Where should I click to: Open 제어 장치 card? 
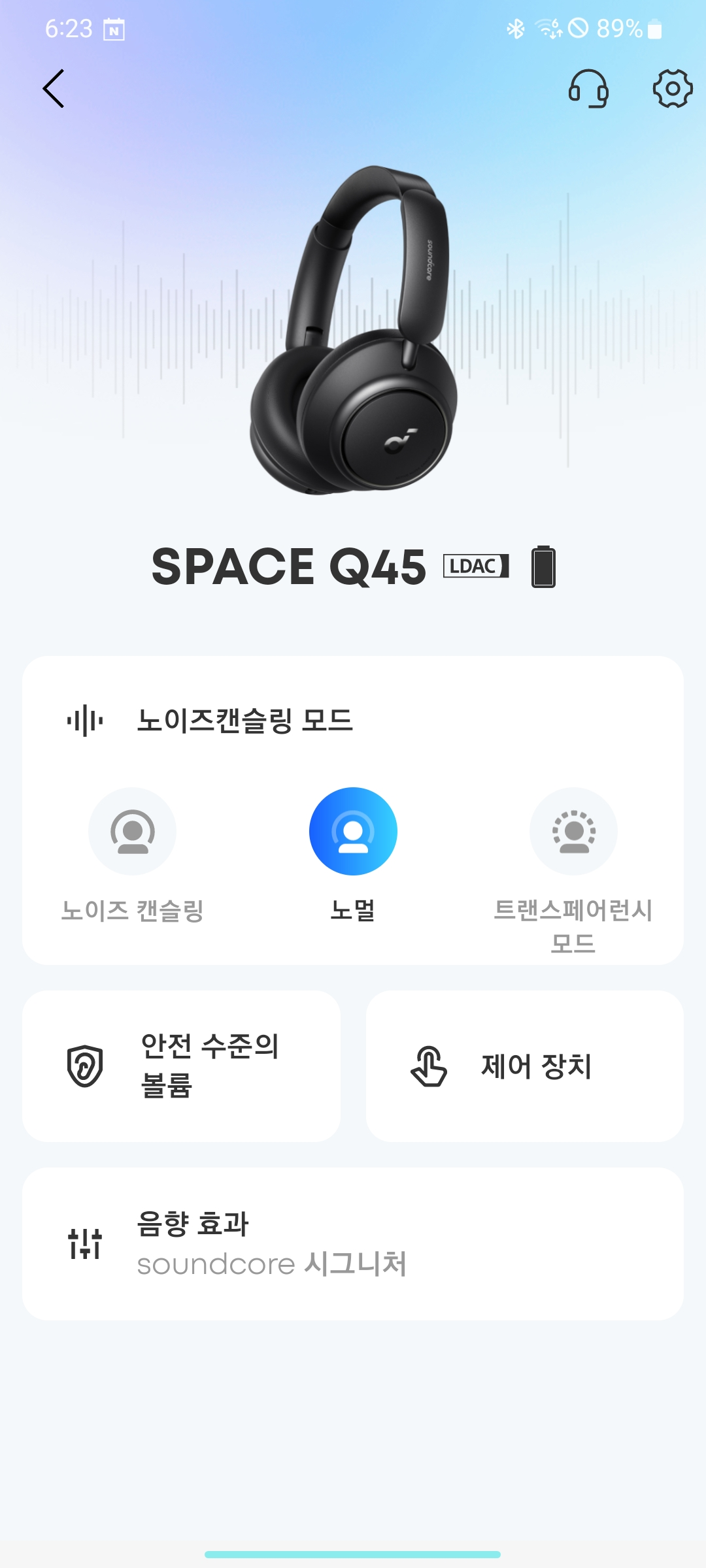pos(525,1066)
